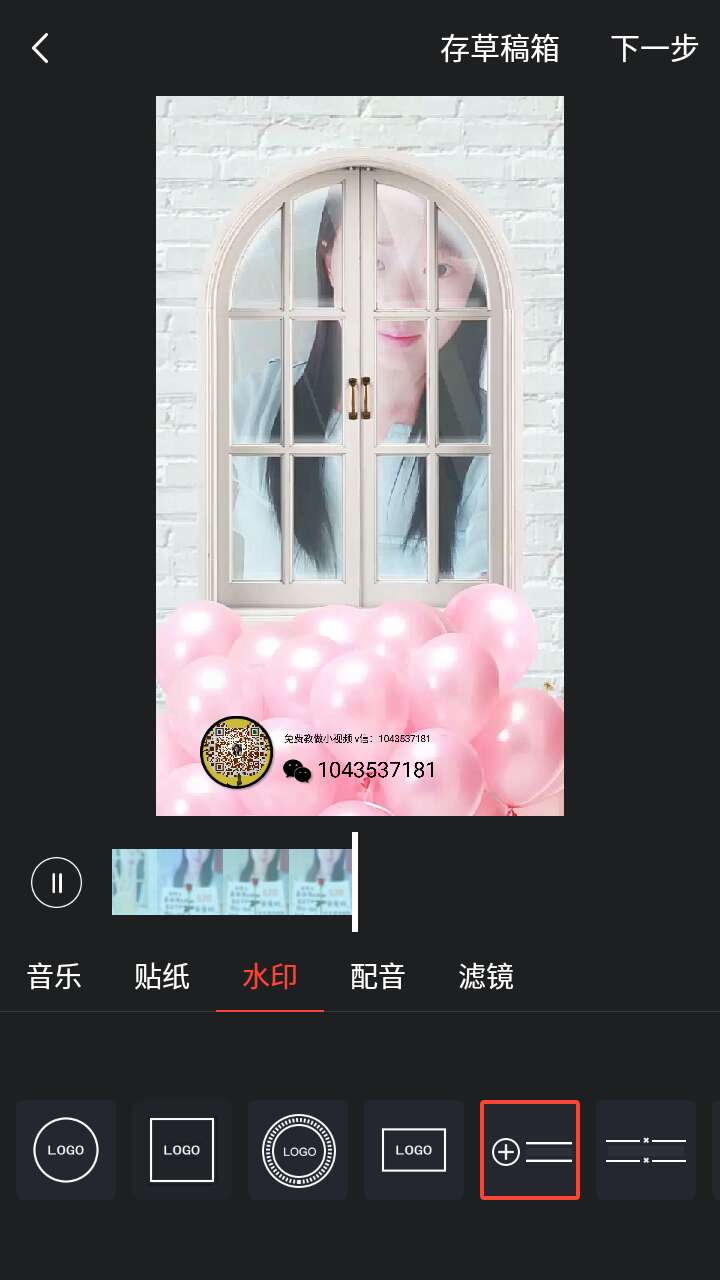
Task: Tap the video timeline thumbnail strip
Action: coord(232,882)
